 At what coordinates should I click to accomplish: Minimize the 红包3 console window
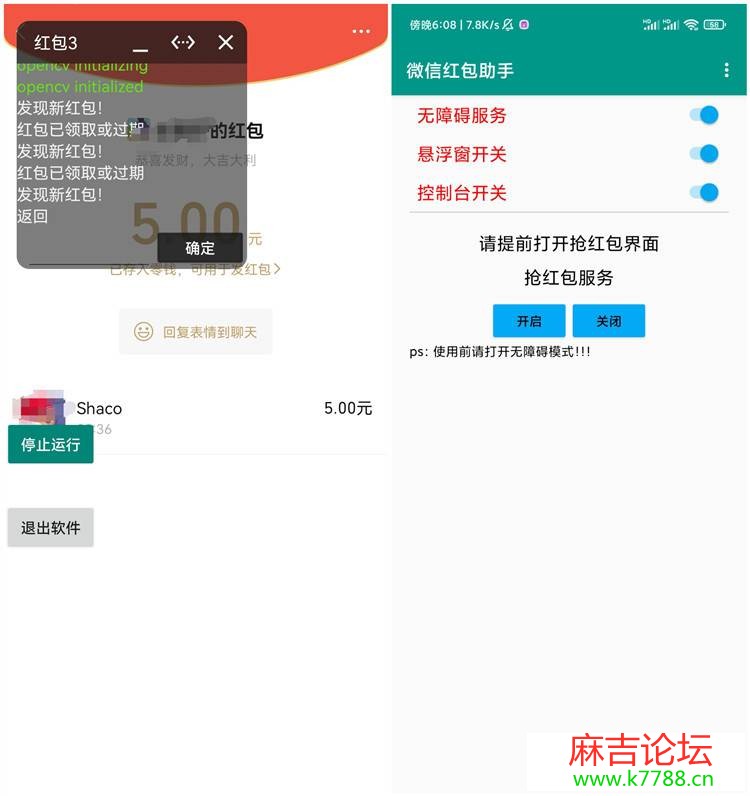click(x=140, y=44)
